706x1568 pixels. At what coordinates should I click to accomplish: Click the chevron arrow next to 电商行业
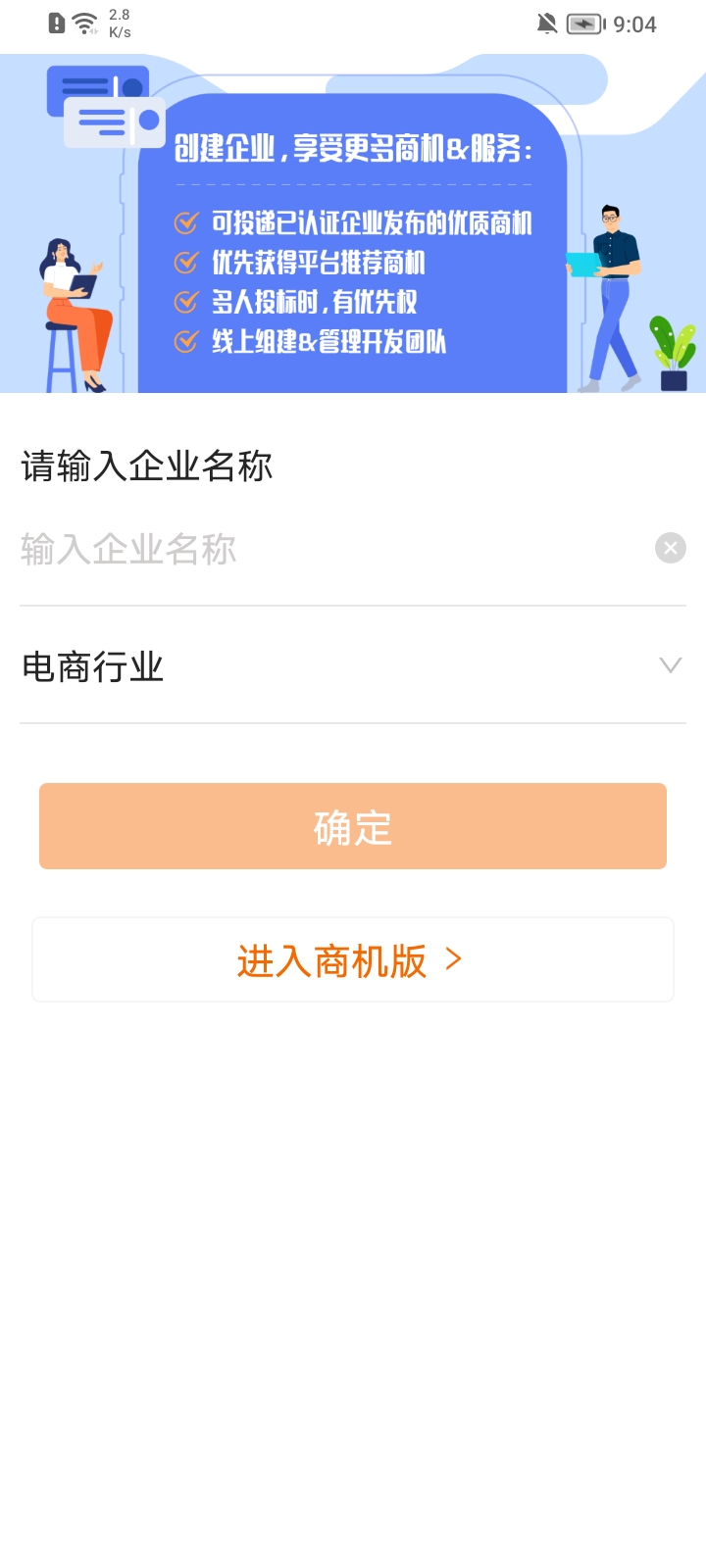(670, 665)
